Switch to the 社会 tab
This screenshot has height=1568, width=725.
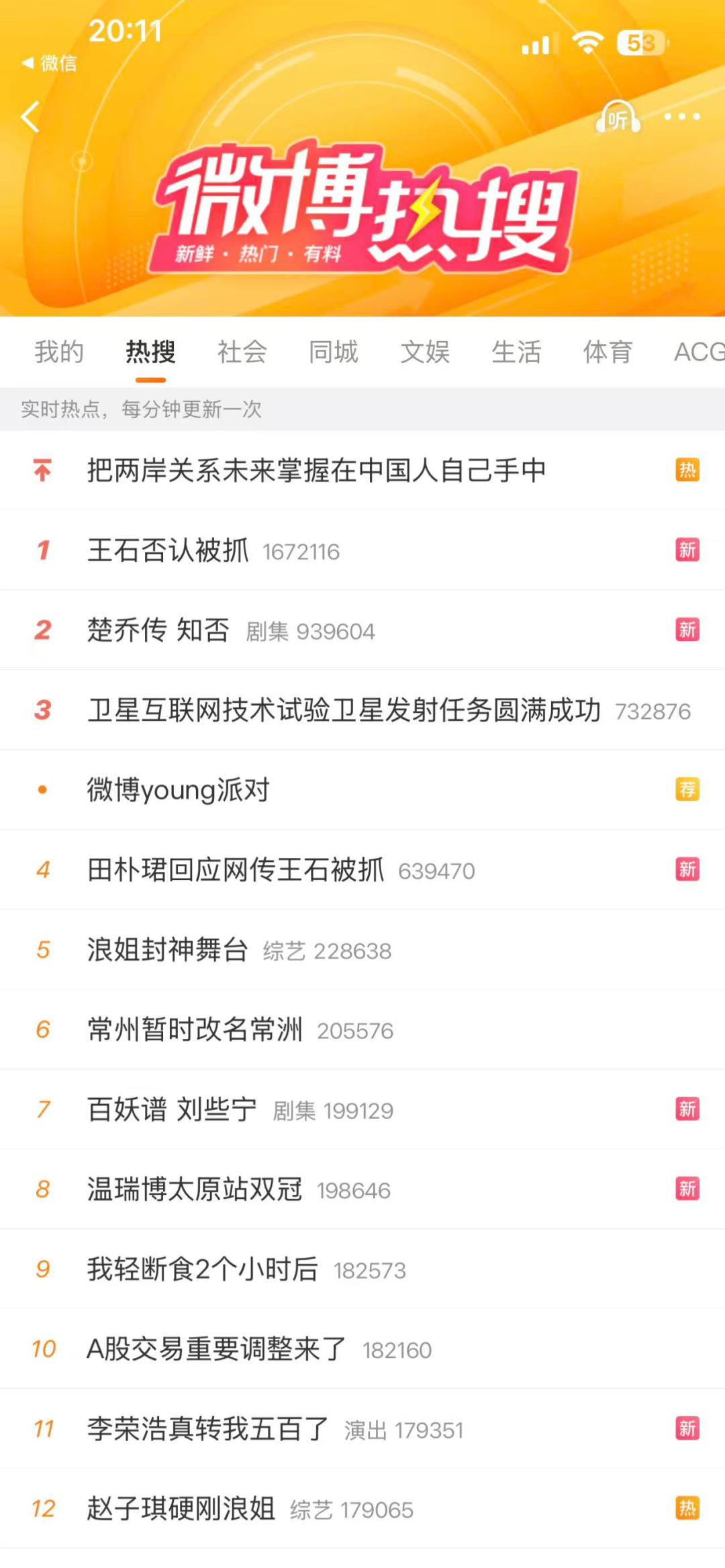[x=242, y=352]
